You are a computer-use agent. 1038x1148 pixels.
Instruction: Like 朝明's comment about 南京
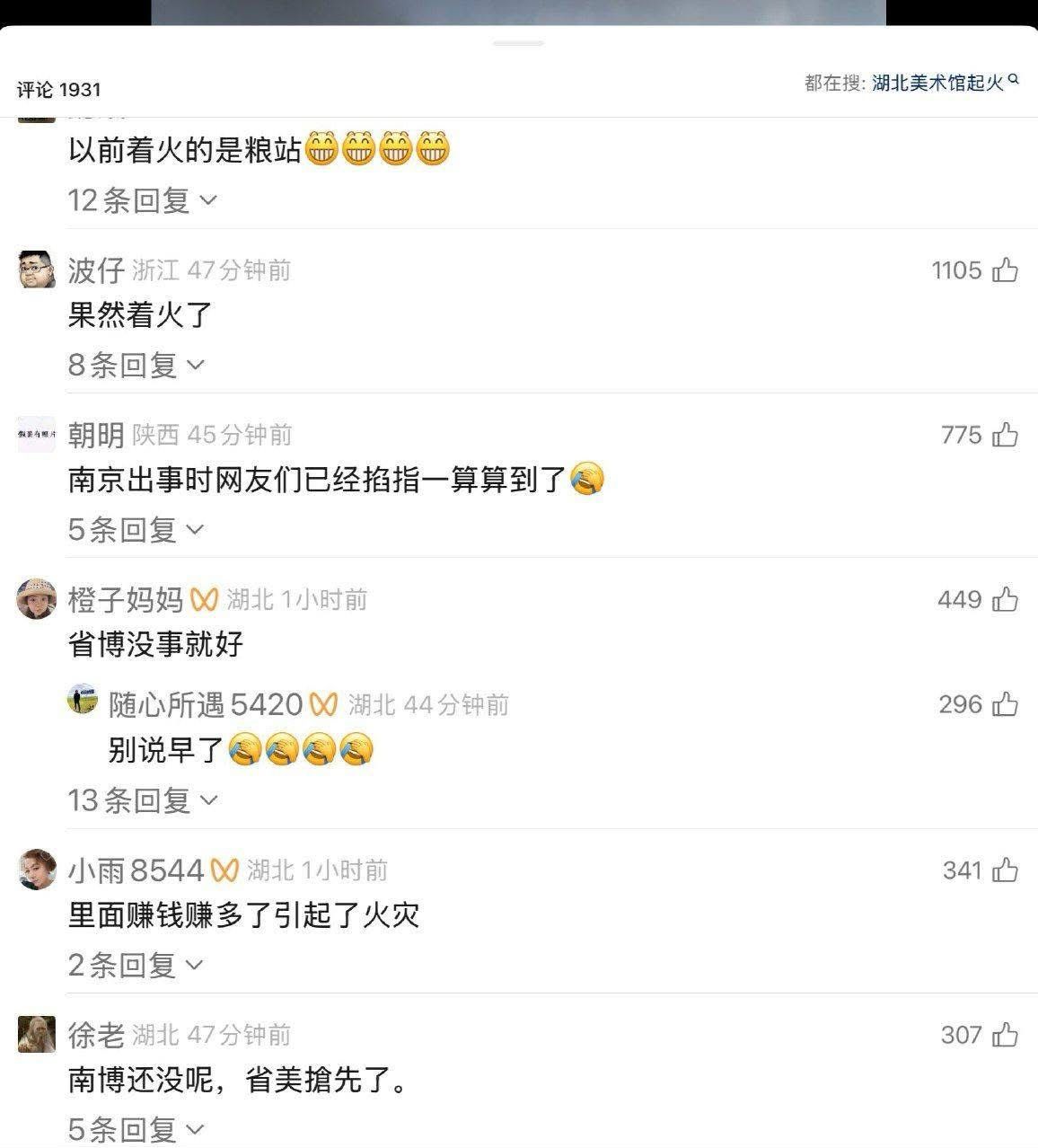pos(1005,436)
